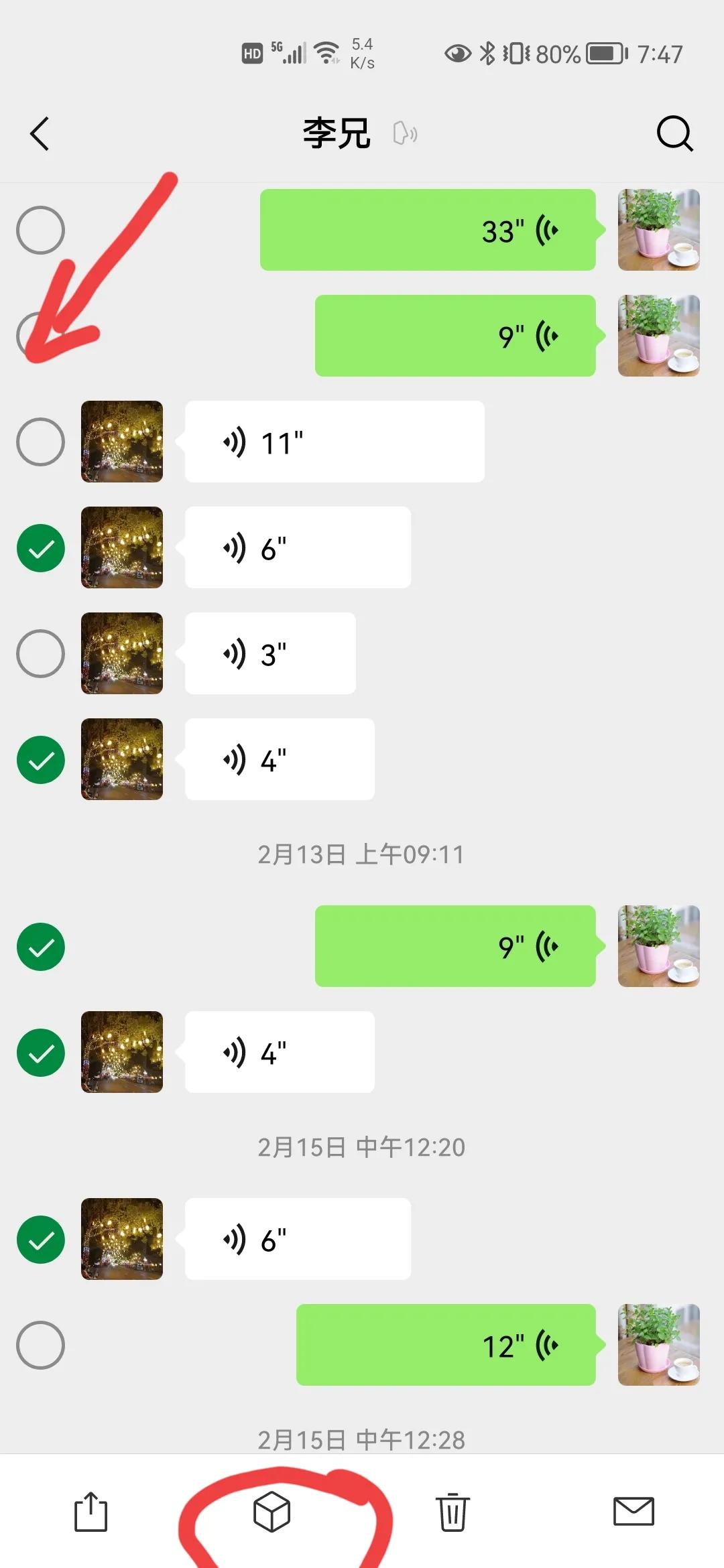Tap the forward/share icon in bottom toolbar
Image resolution: width=724 pixels, height=1568 pixels.
(90, 1513)
